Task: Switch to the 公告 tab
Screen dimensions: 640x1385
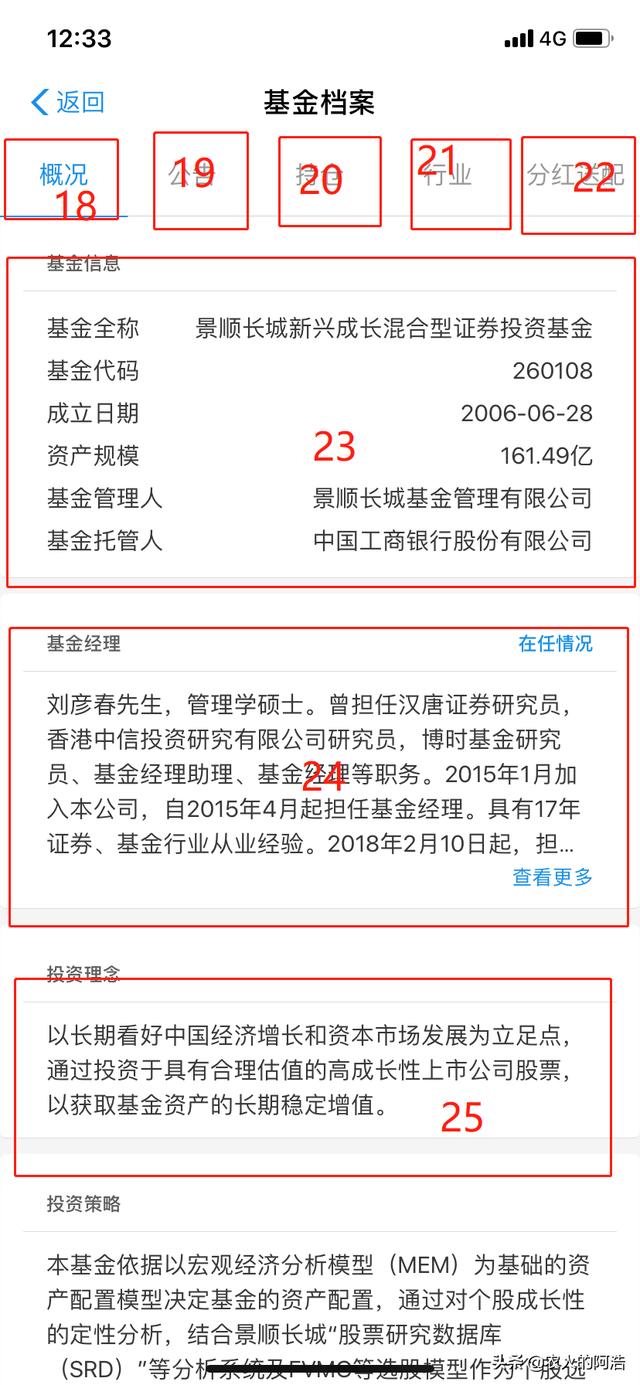Action: [191, 177]
